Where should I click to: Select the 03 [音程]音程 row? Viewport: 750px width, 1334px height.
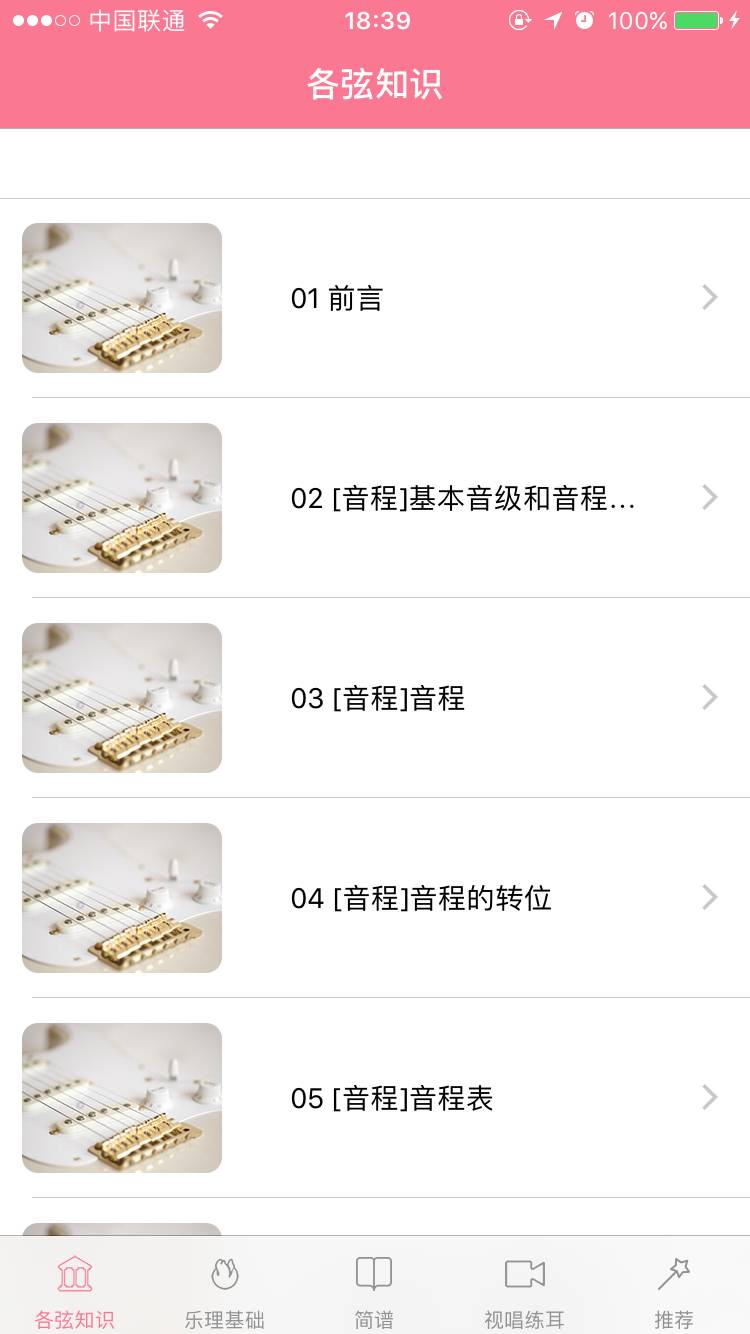375,698
